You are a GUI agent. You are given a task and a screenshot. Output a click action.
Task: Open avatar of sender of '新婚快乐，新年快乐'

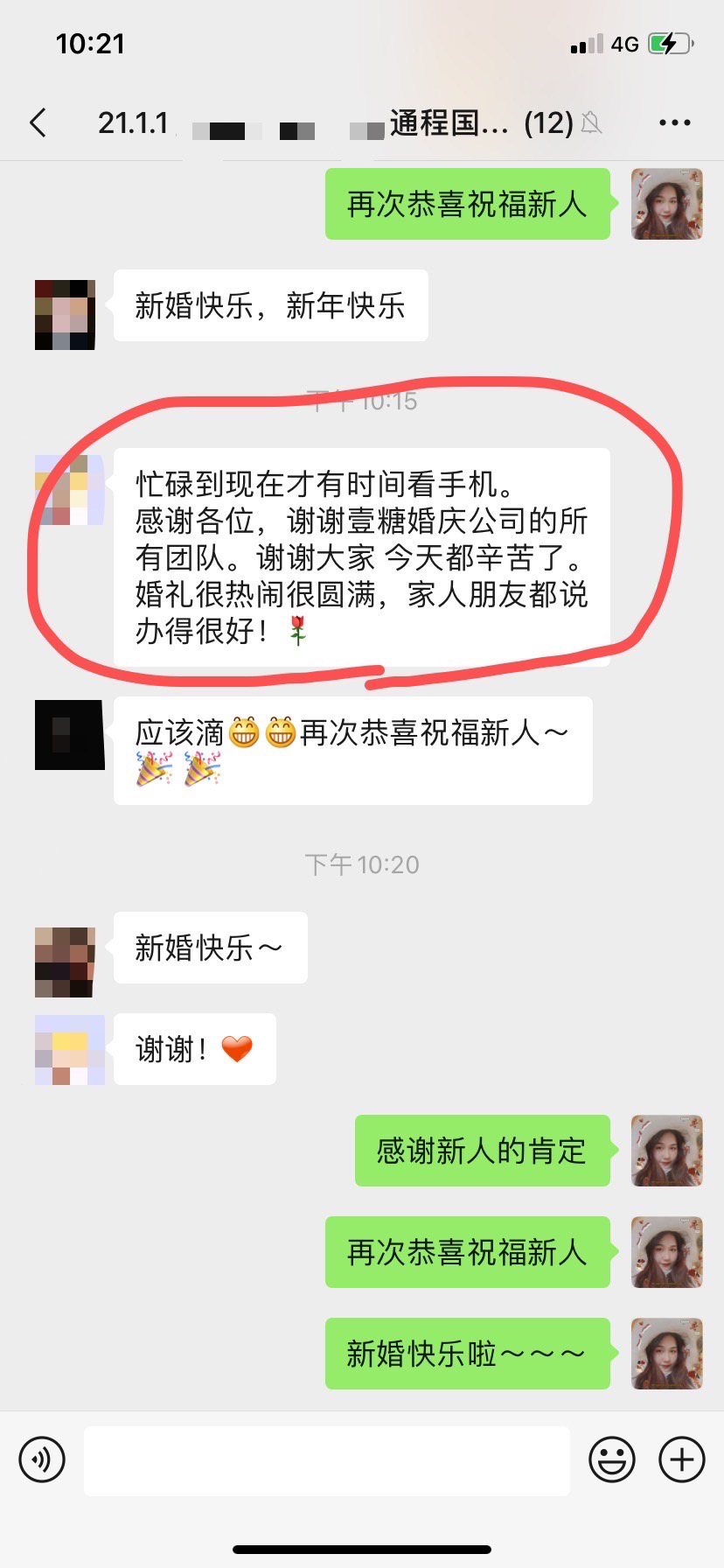65,315
